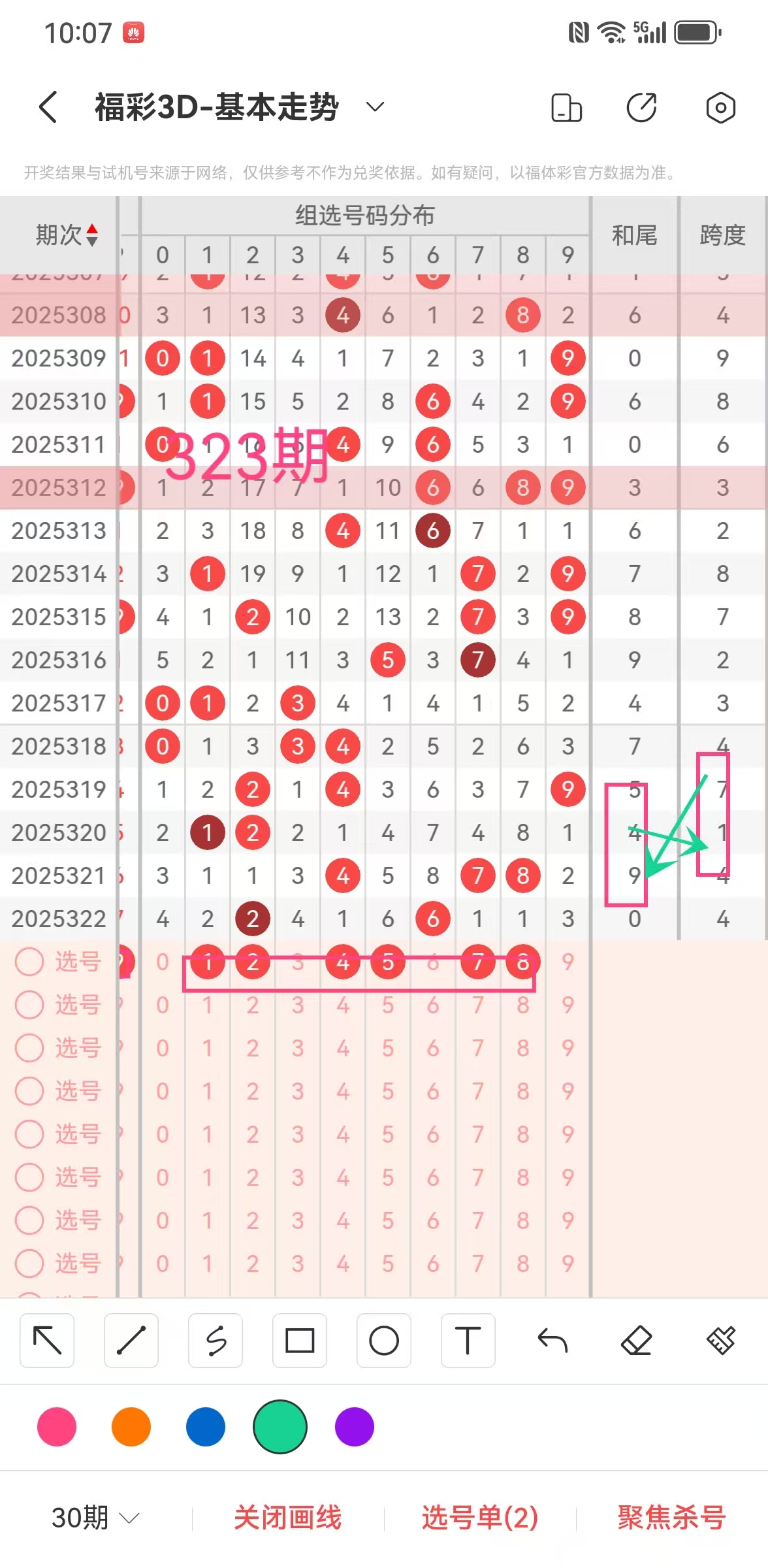
Task: Choose the pink drawing color
Action: tap(57, 1427)
